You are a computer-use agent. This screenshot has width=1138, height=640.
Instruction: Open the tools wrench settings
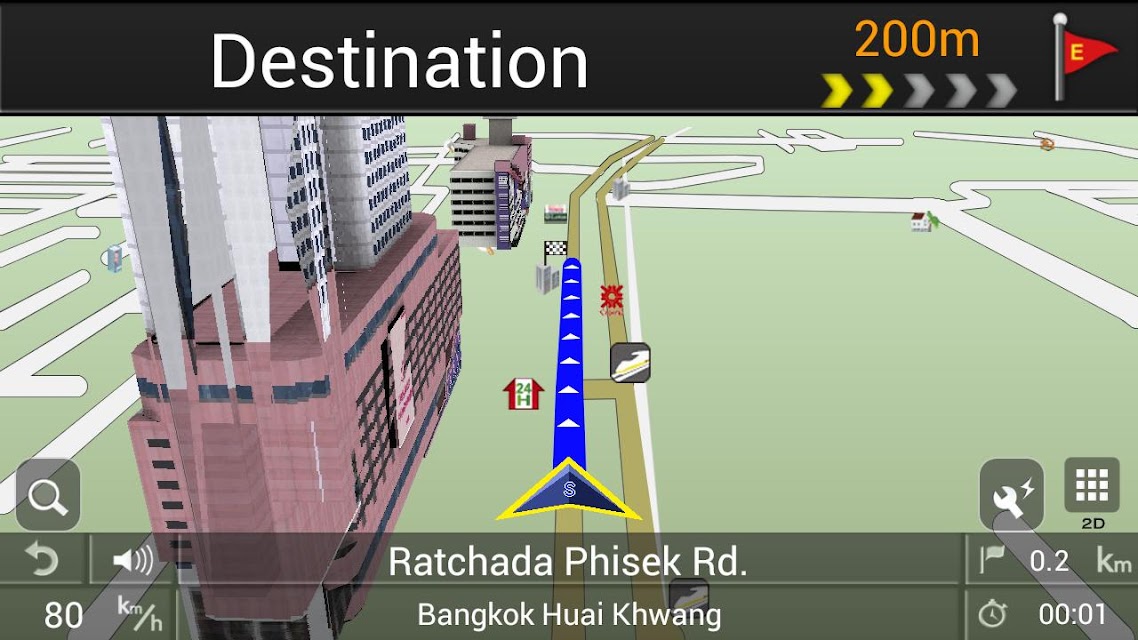click(1011, 492)
